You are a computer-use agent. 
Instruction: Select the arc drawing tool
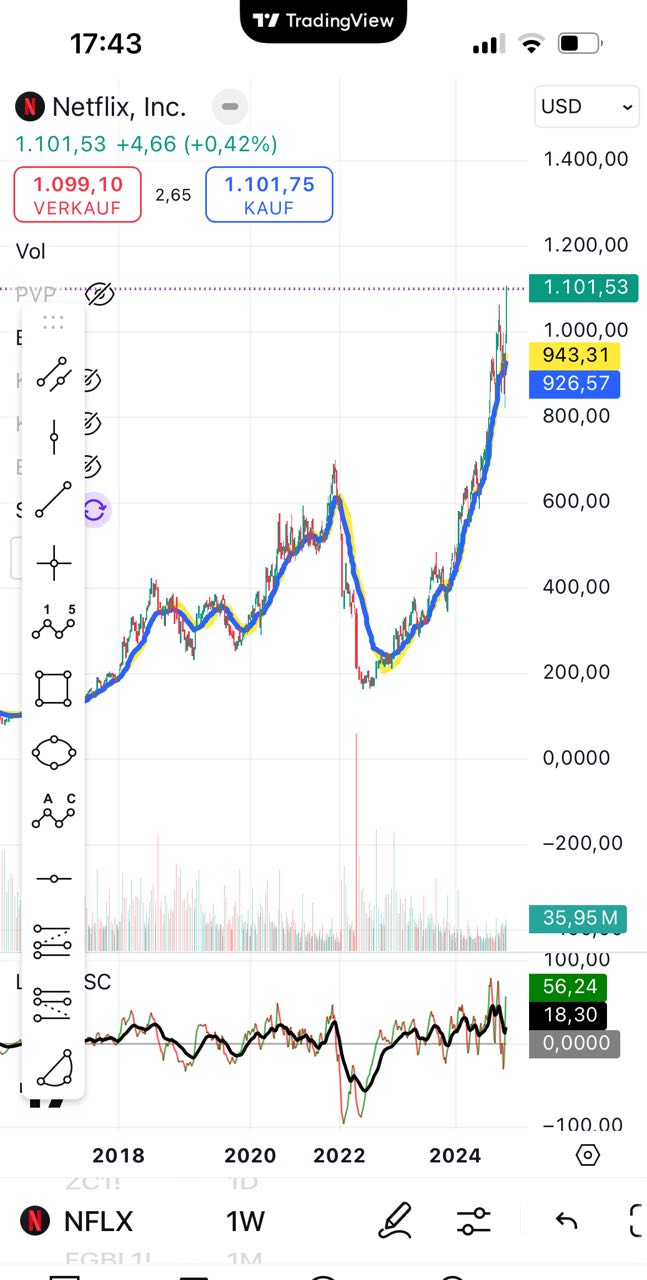[x=54, y=1068]
